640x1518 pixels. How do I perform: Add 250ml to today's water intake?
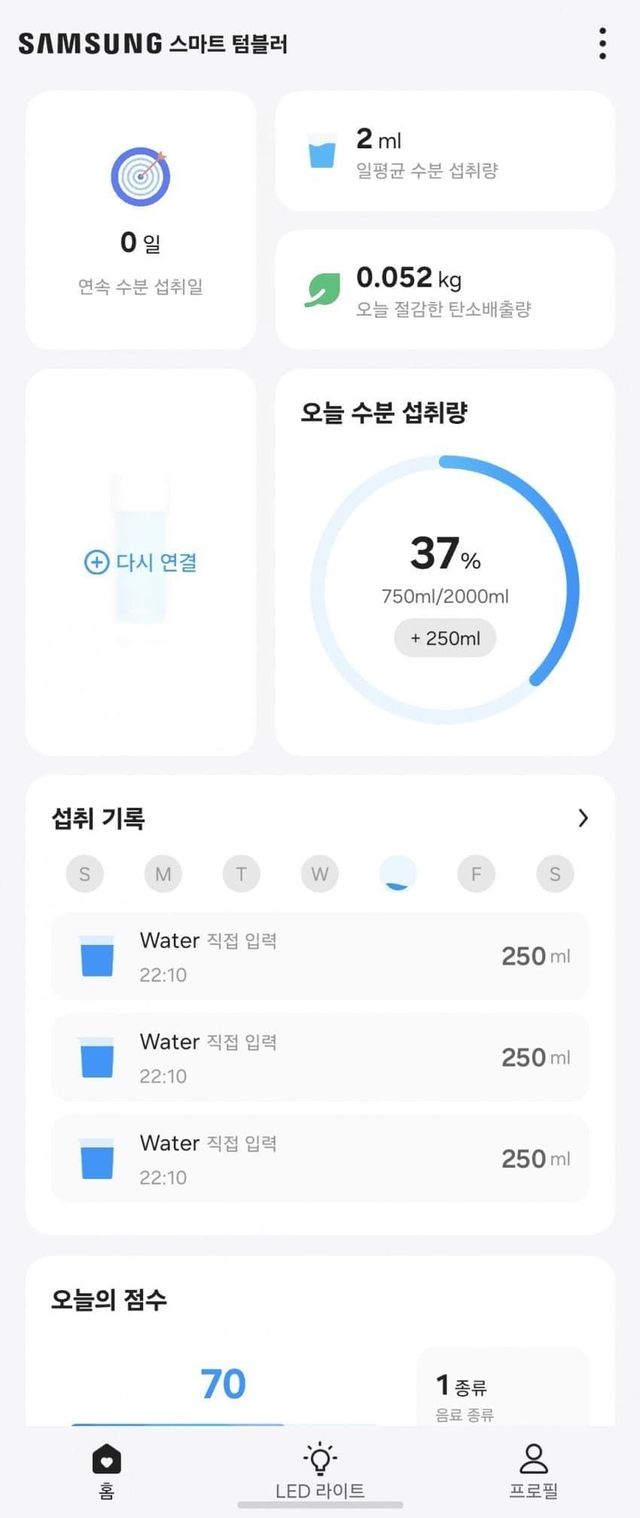pos(445,638)
